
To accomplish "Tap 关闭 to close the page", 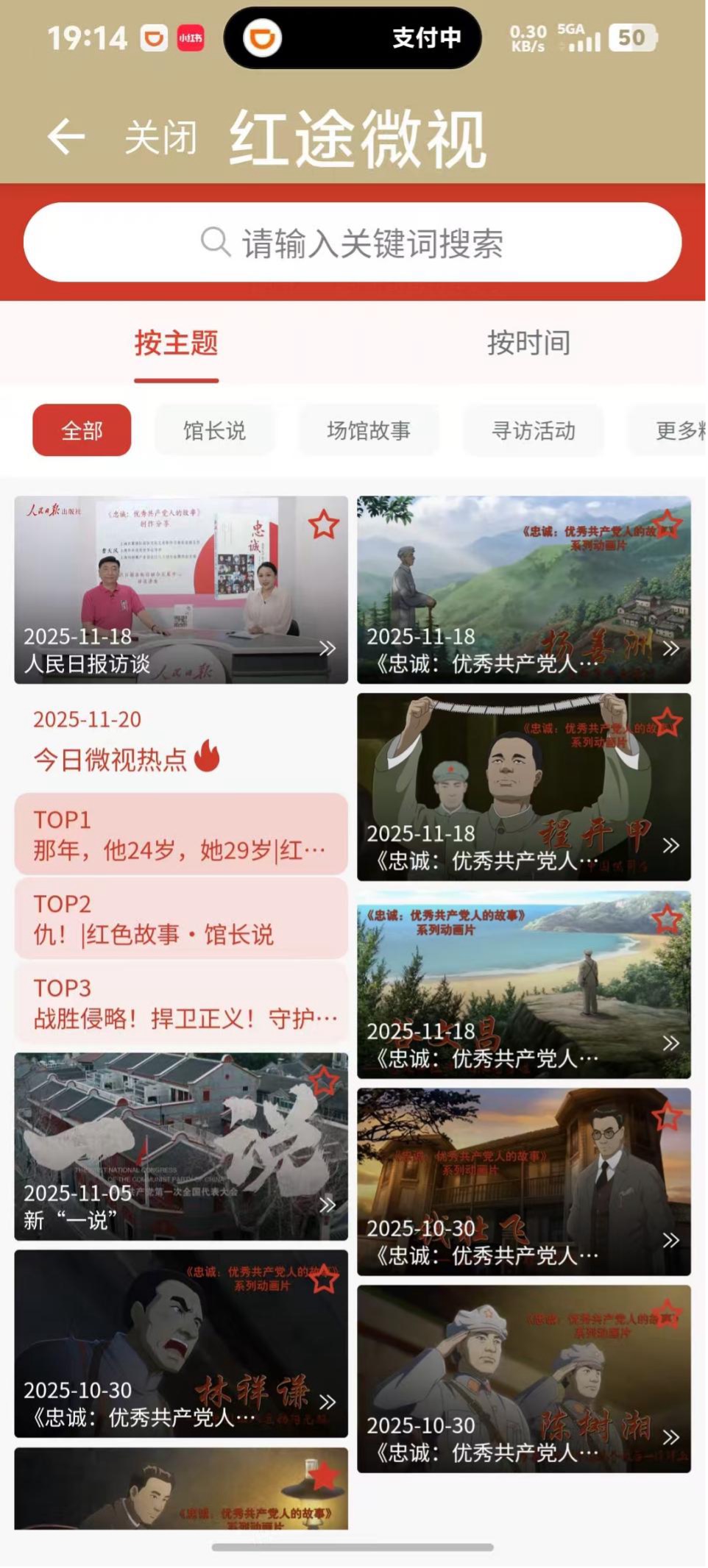I will [x=160, y=138].
